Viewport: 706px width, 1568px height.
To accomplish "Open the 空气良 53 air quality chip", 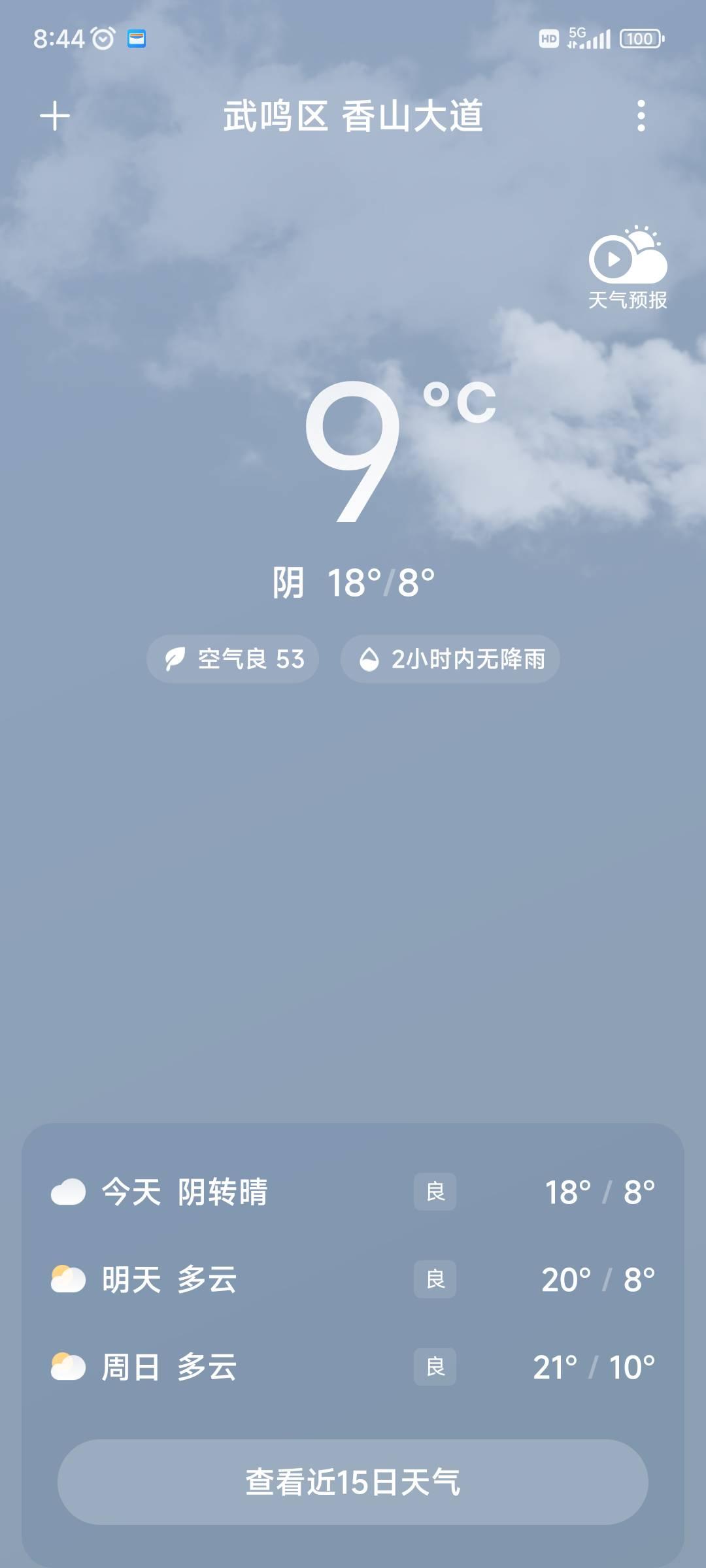I will [233, 659].
